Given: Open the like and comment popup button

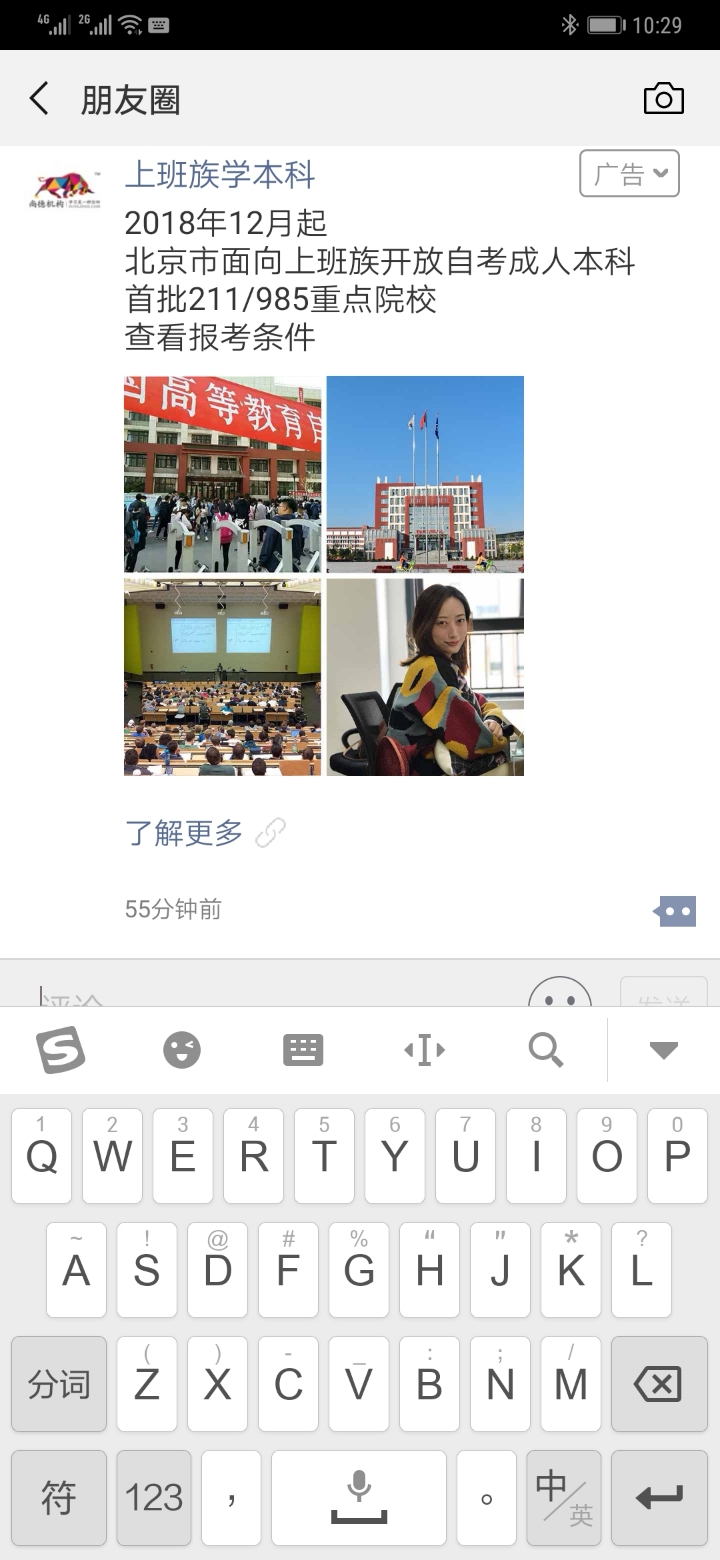Looking at the screenshot, I should (675, 911).
